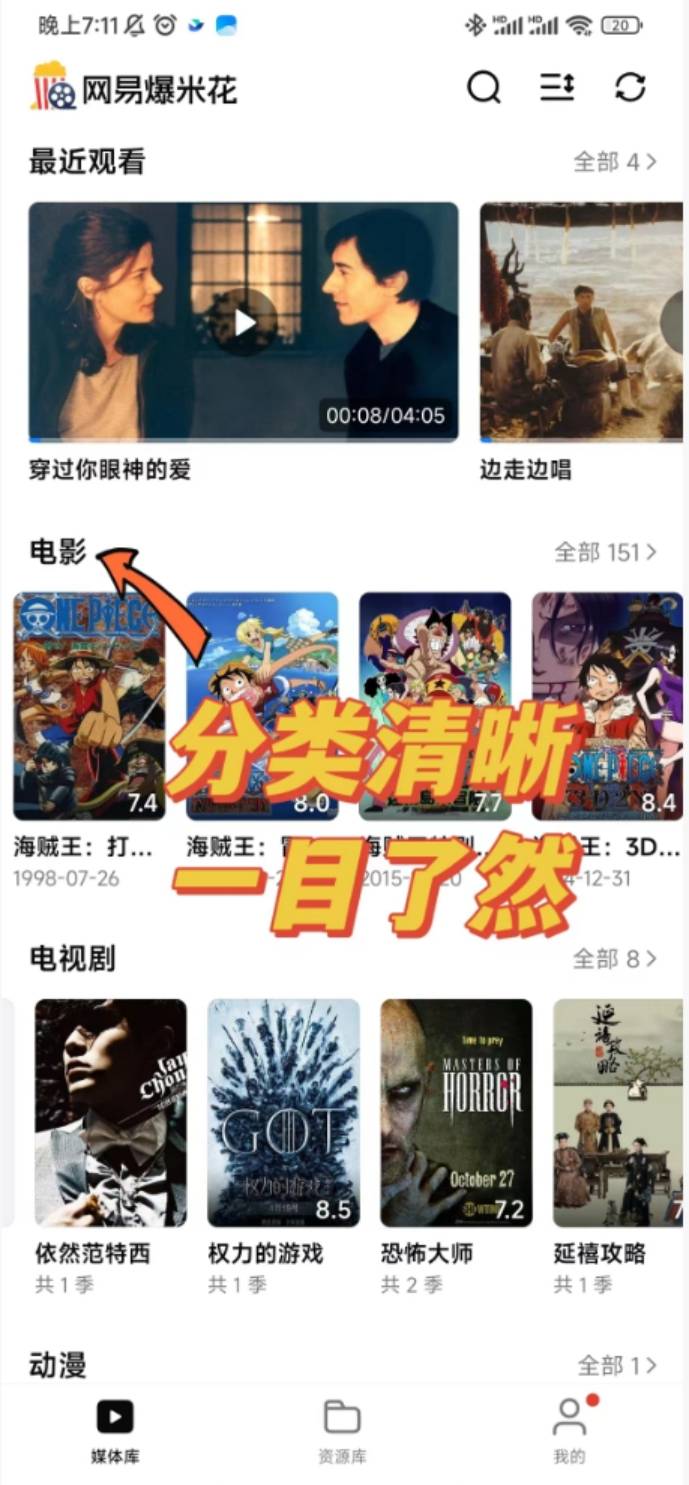Play 穿过你眼神的爱 video
Screen dimensions: 689x1485
(x=244, y=322)
